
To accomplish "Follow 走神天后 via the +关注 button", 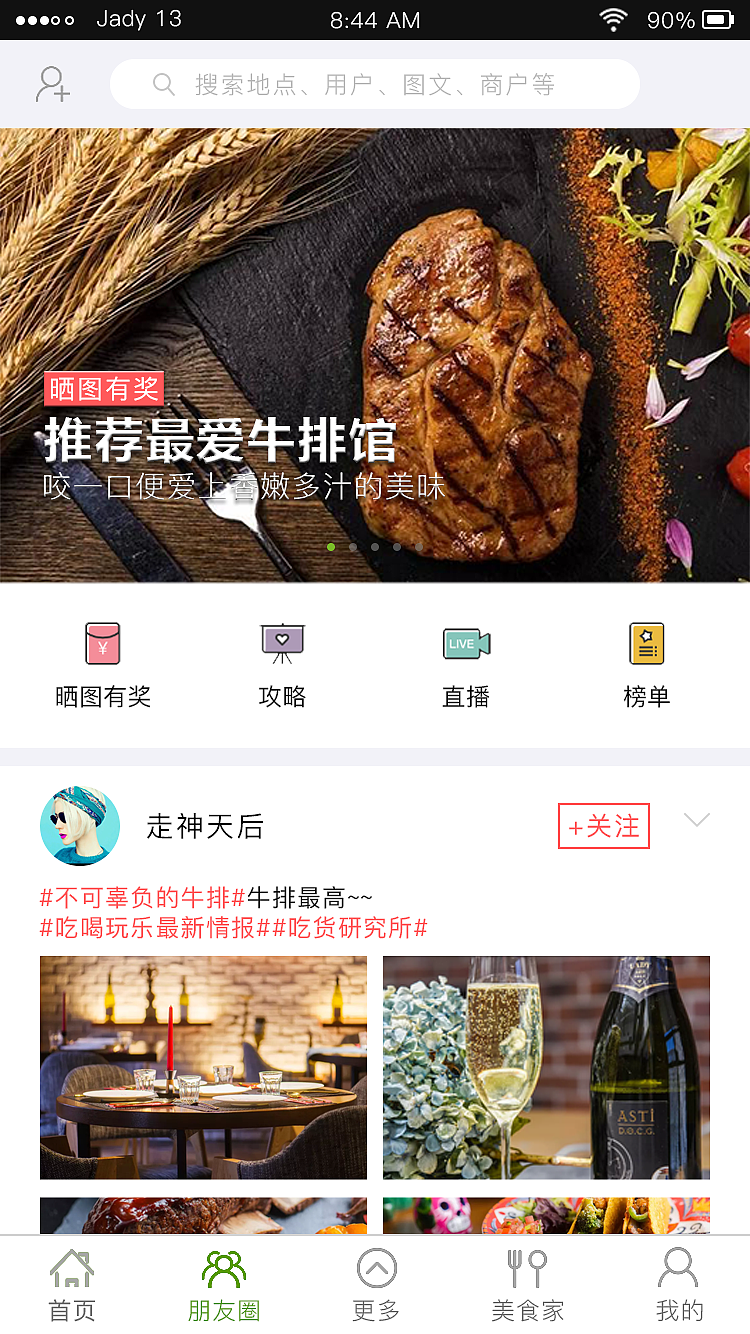I will click(603, 826).
